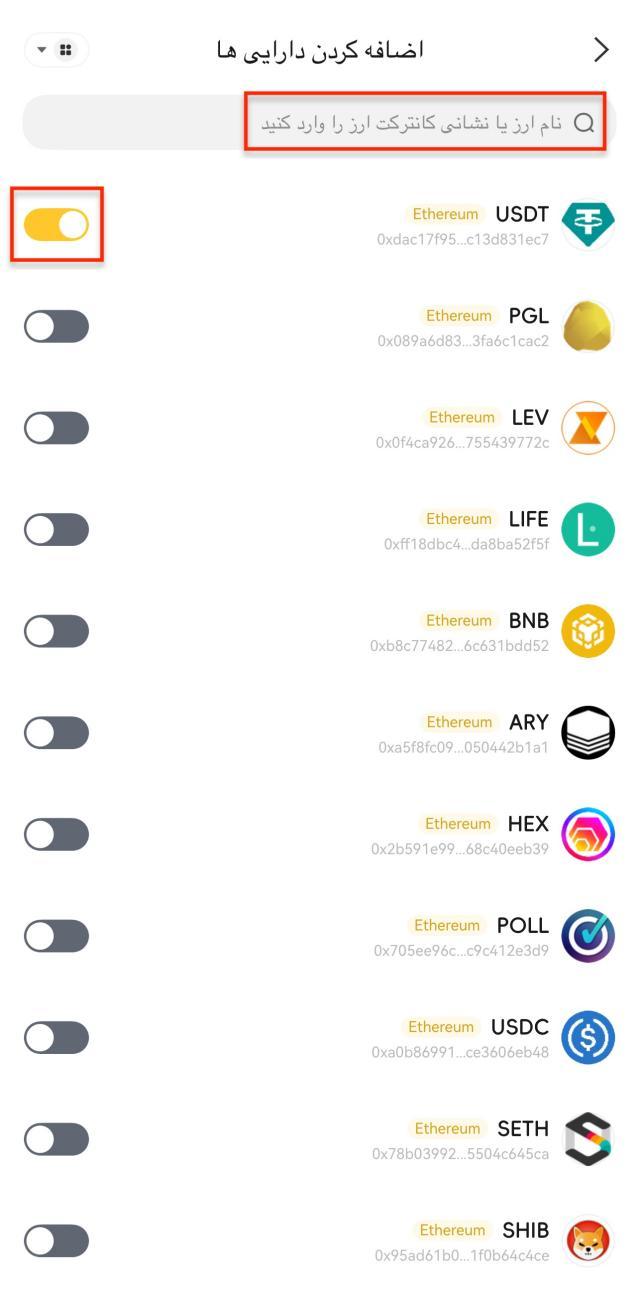Image resolution: width=639 pixels, height=1306 pixels.
Task: Open the grid view dropdown
Action: click(x=56, y=49)
